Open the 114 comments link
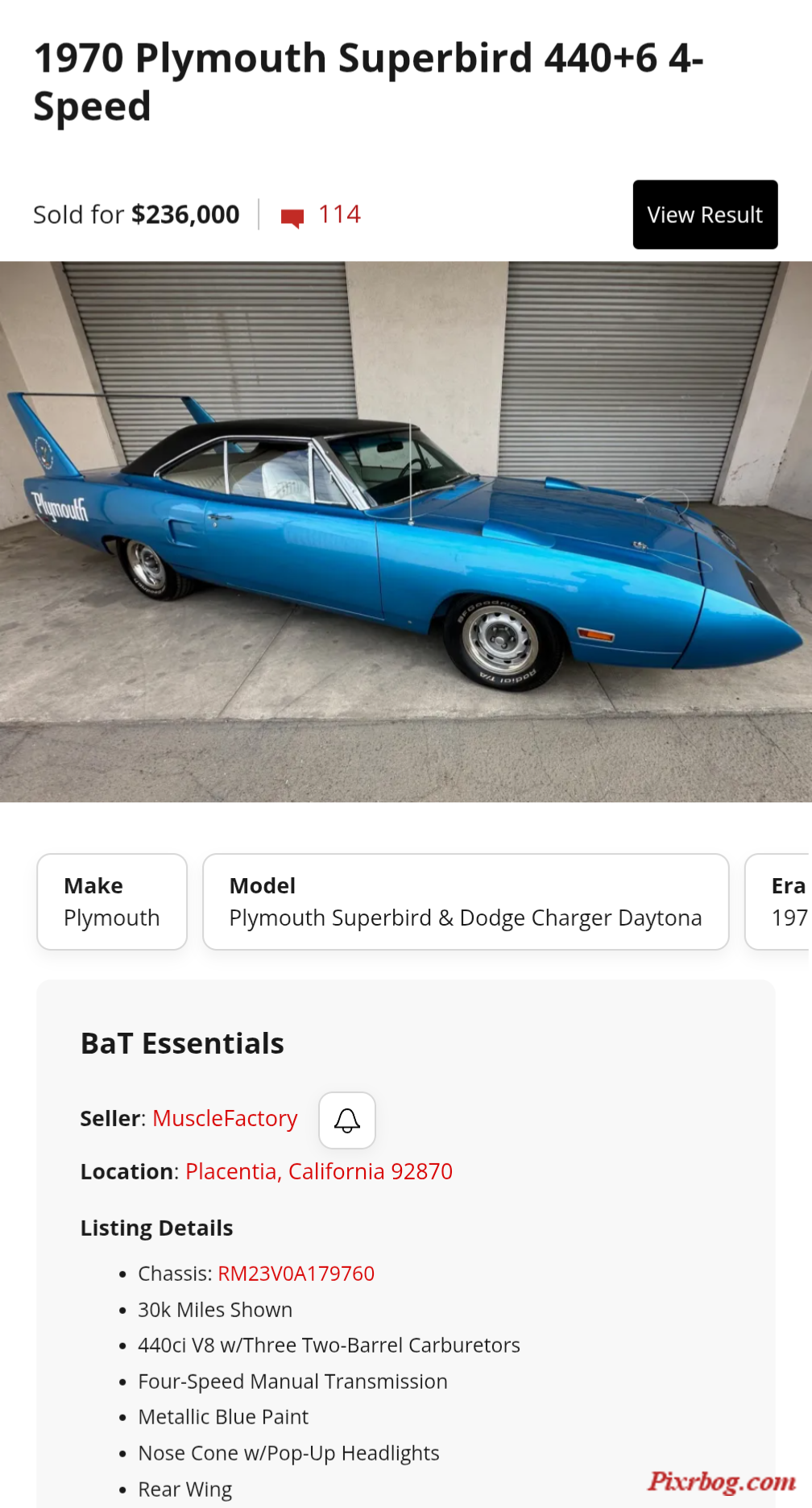This screenshot has width=812, height=1508. coord(321,215)
